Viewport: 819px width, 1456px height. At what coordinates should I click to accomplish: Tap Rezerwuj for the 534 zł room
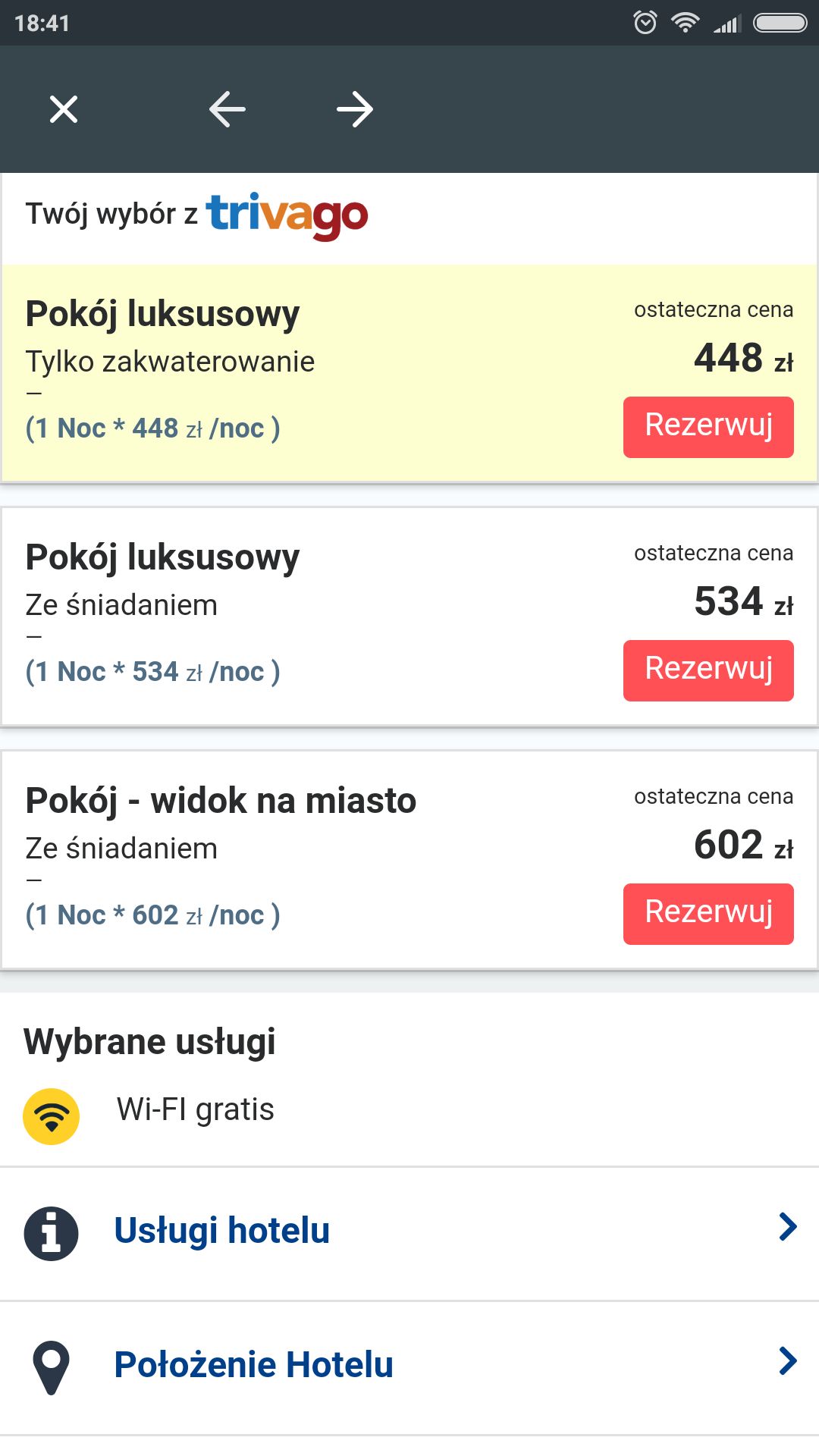pyautogui.click(x=708, y=670)
